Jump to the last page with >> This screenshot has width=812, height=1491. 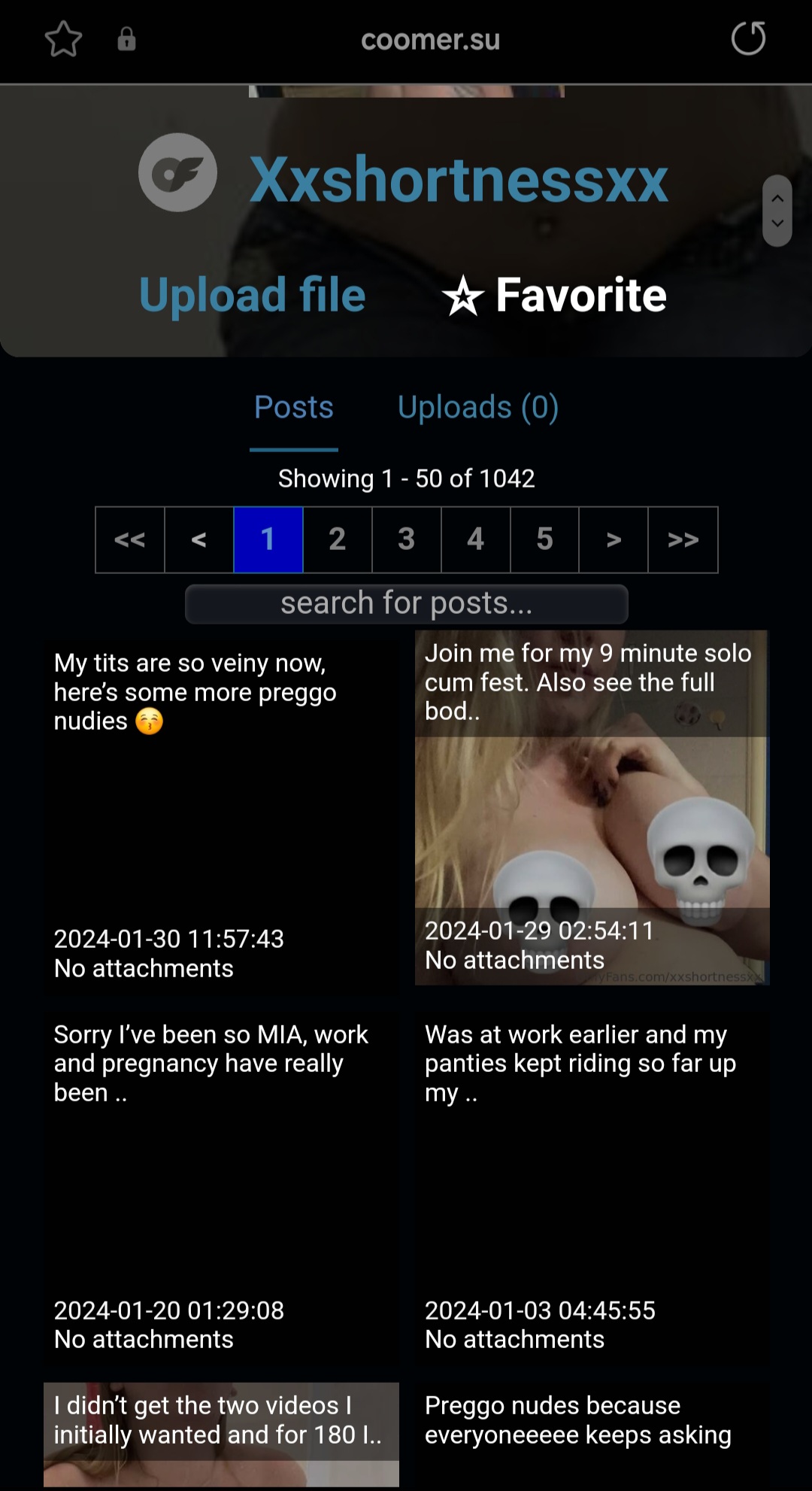click(683, 539)
